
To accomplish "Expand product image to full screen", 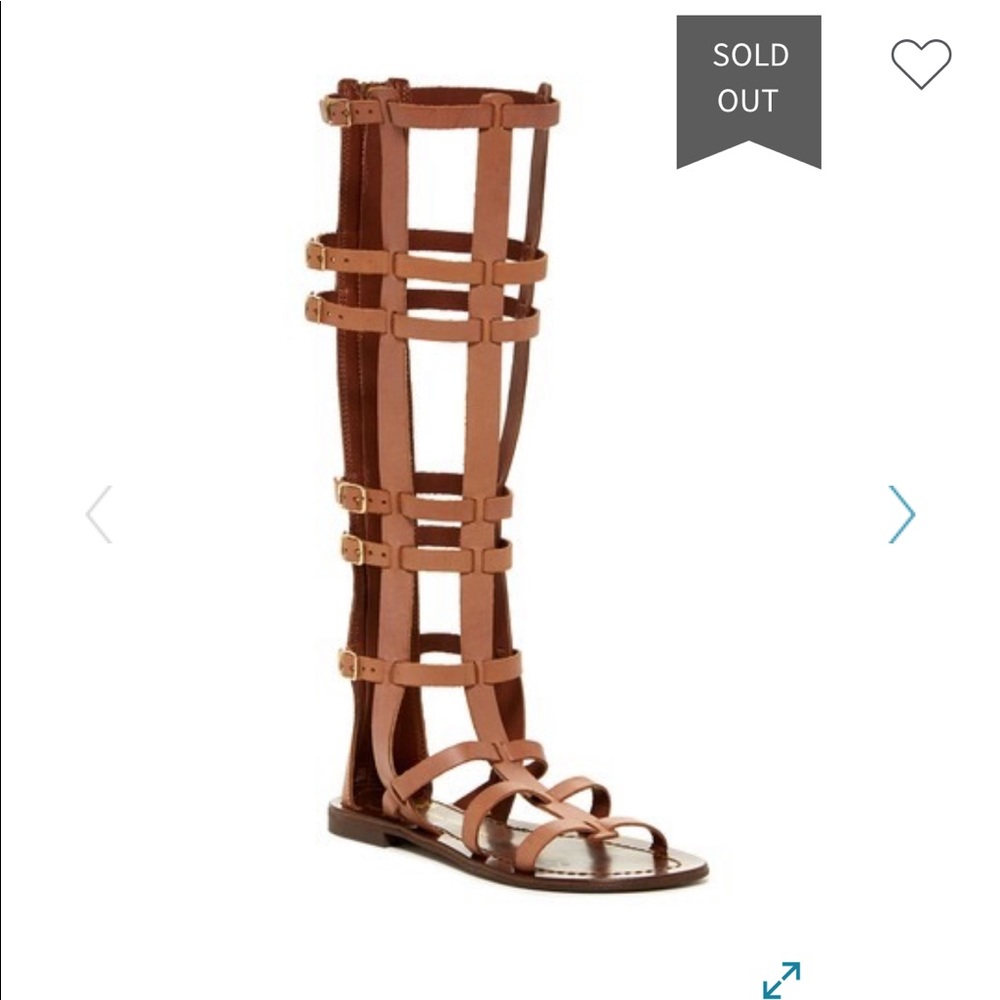I will point(781,980).
